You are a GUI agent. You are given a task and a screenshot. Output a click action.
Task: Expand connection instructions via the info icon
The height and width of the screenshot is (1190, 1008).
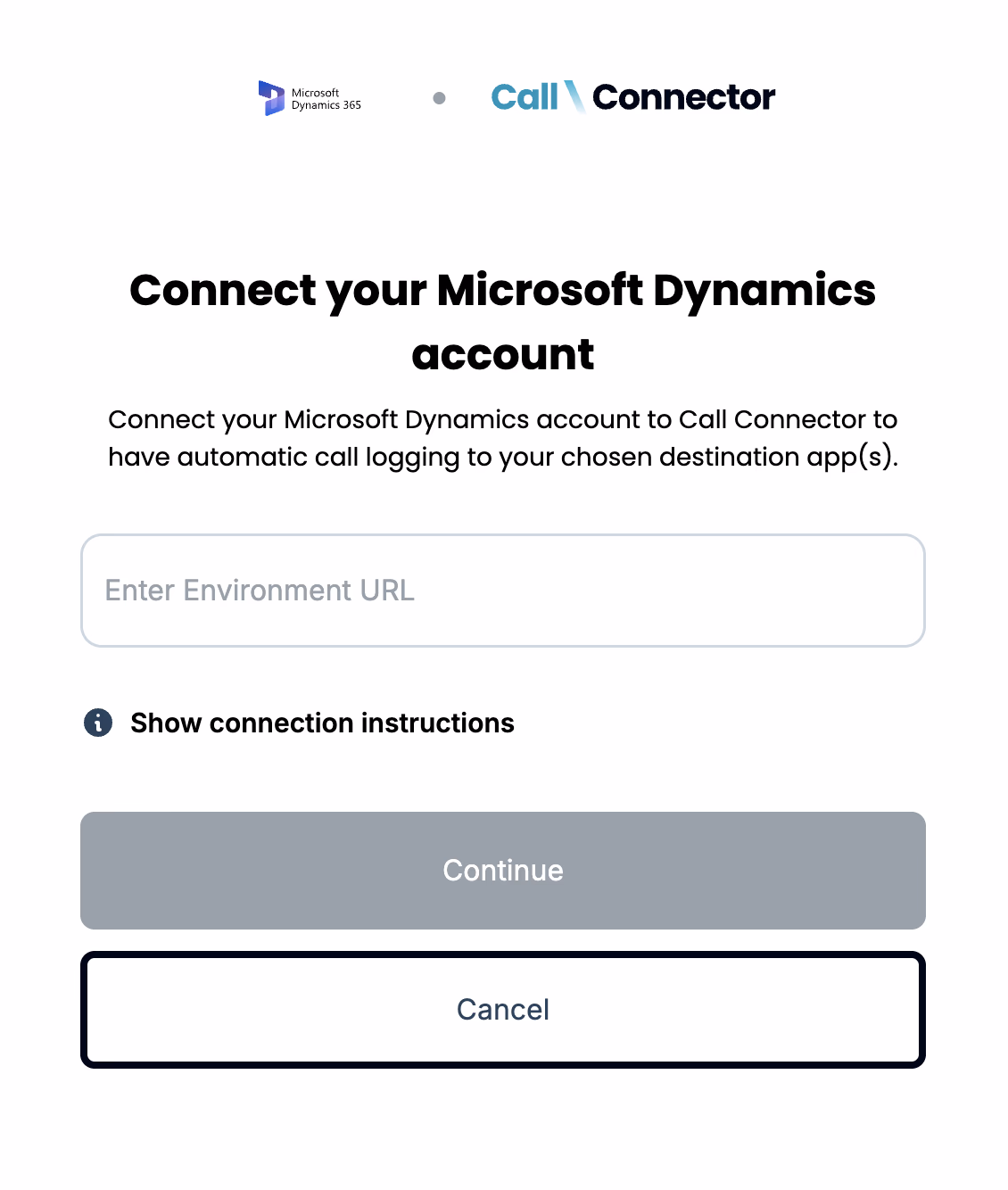(x=98, y=723)
